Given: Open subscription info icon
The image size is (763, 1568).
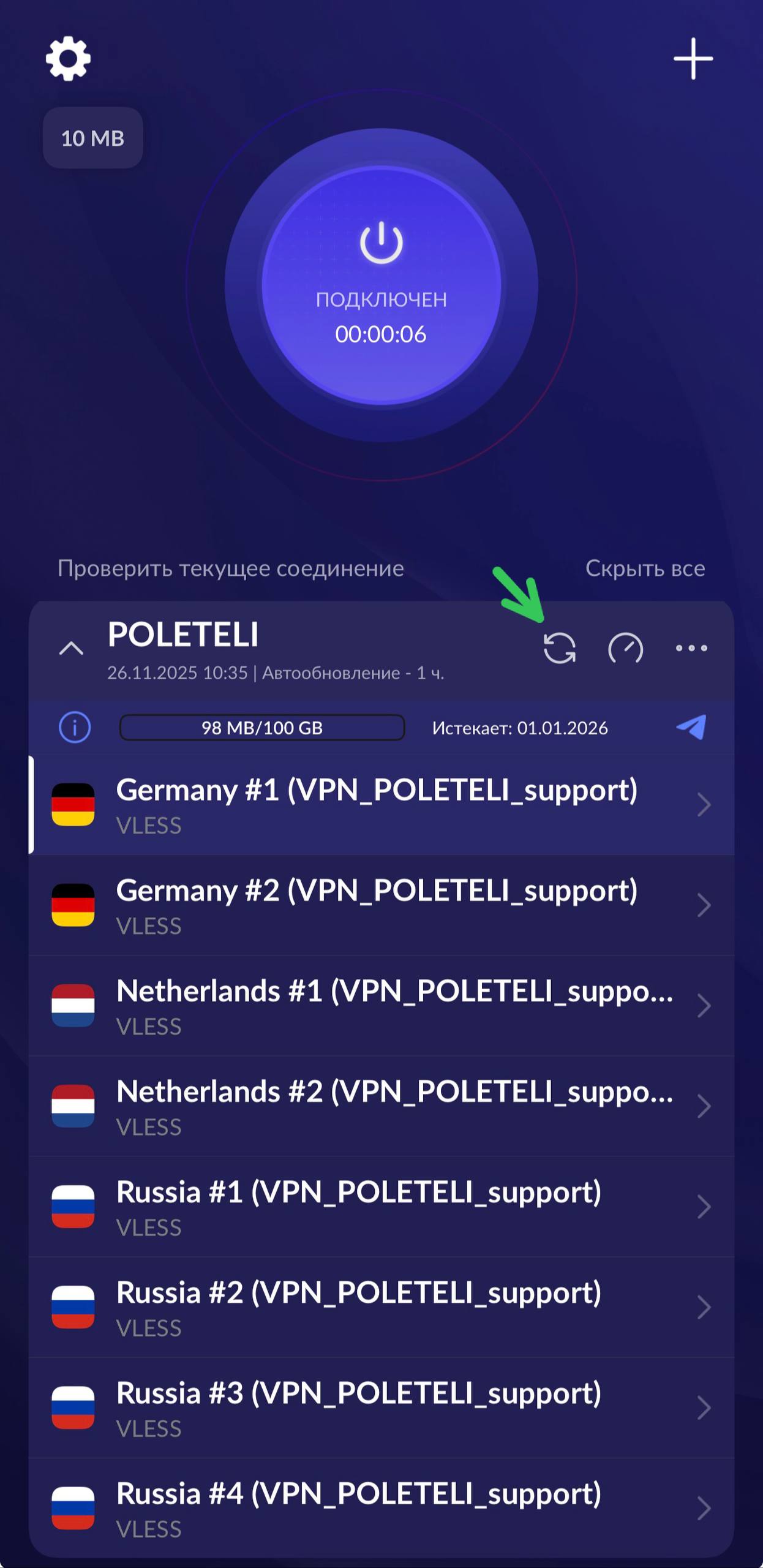Looking at the screenshot, I should point(75,728).
